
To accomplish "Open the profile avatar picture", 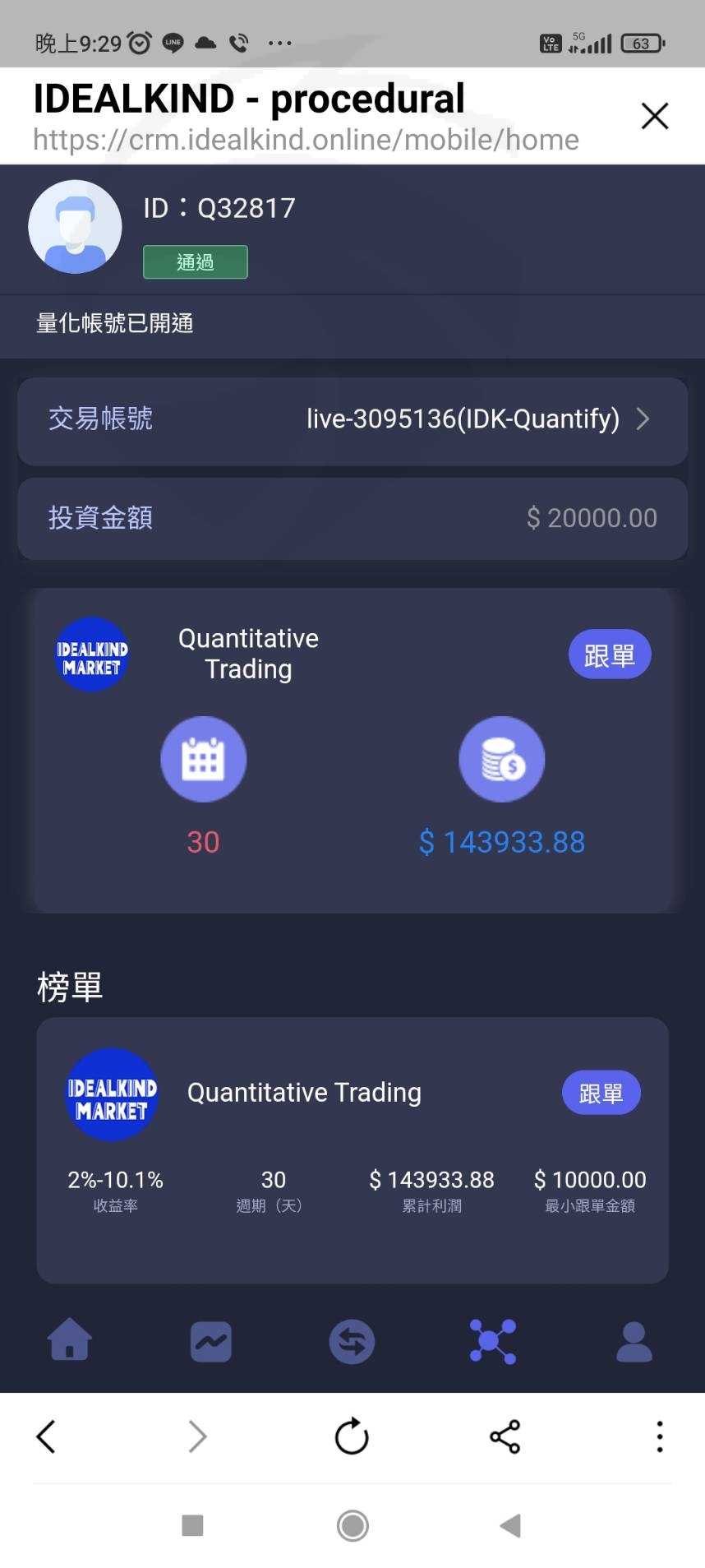I will (x=75, y=227).
